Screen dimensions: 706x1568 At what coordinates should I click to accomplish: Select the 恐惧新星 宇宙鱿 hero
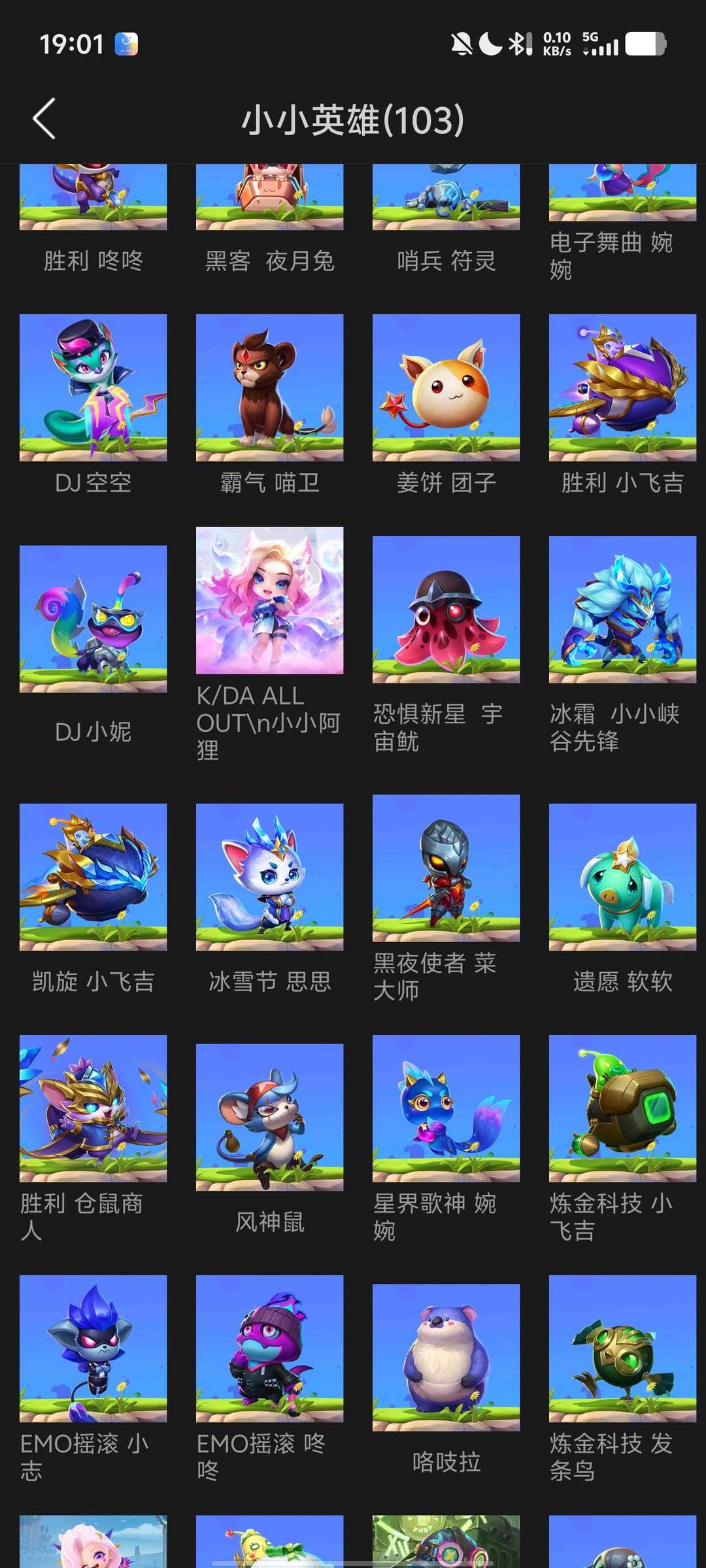click(446, 610)
